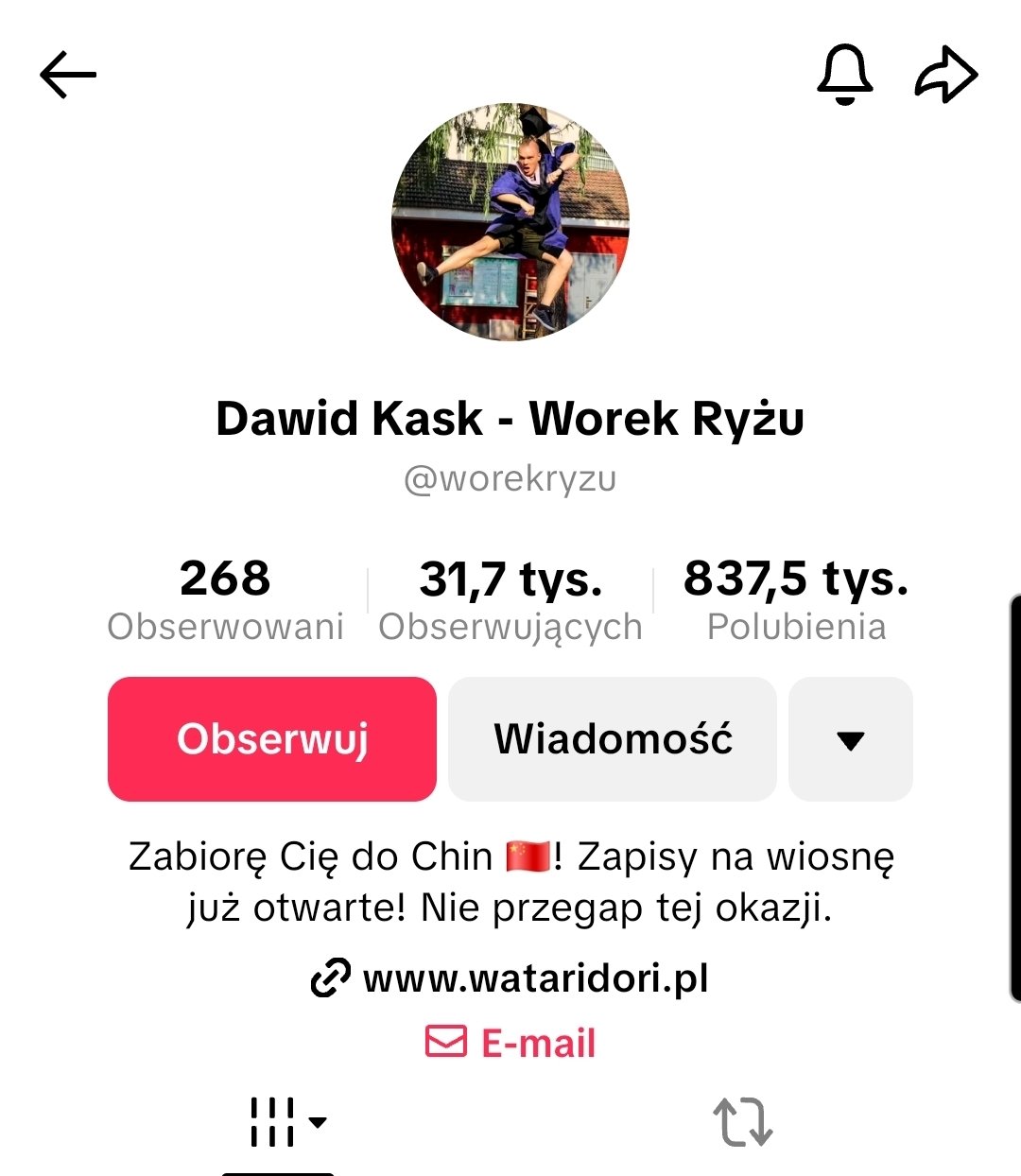1021x1176 pixels.
Task: Expand suggested accounts dropdown arrow
Action: 851,739
